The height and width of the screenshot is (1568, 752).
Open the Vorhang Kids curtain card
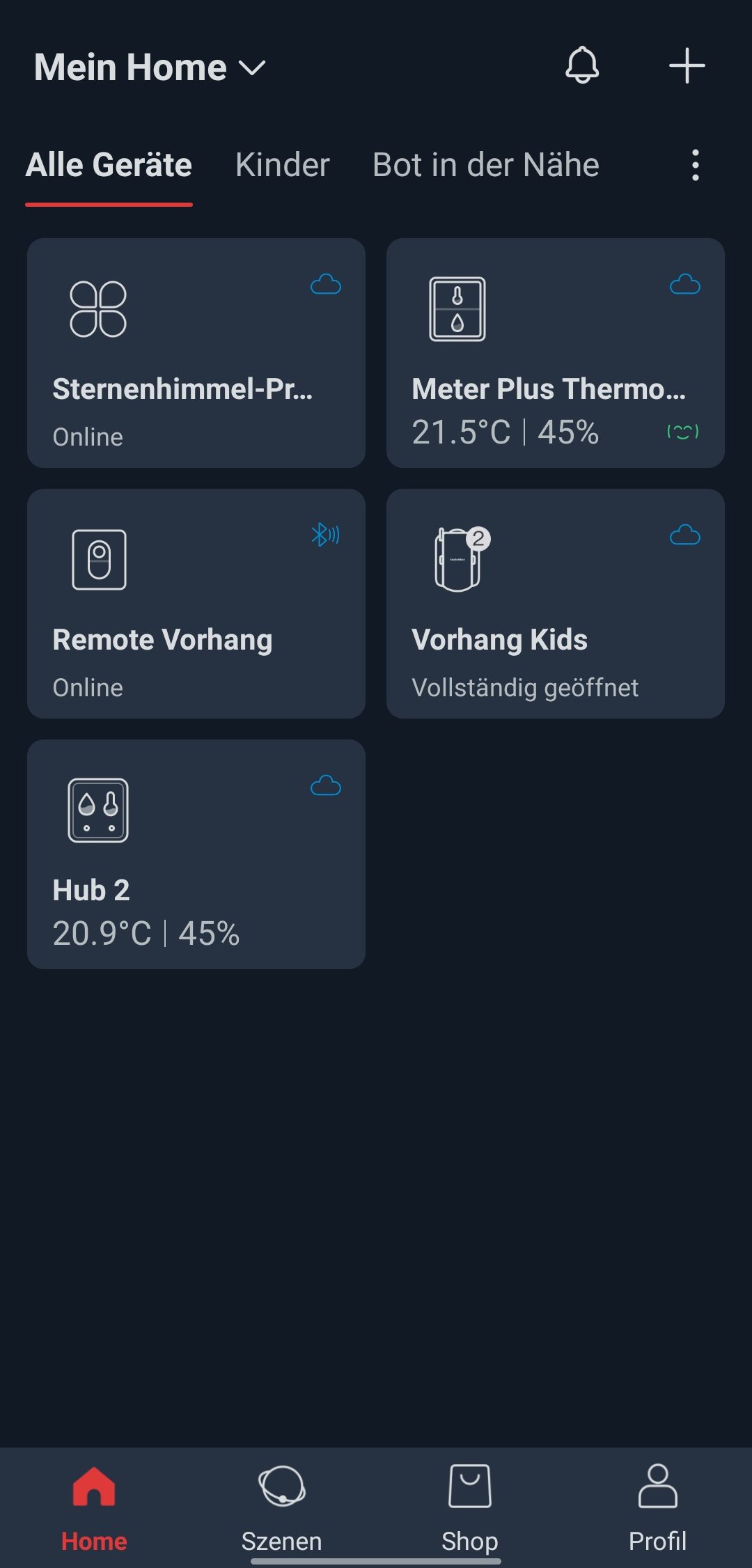tap(556, 604)
